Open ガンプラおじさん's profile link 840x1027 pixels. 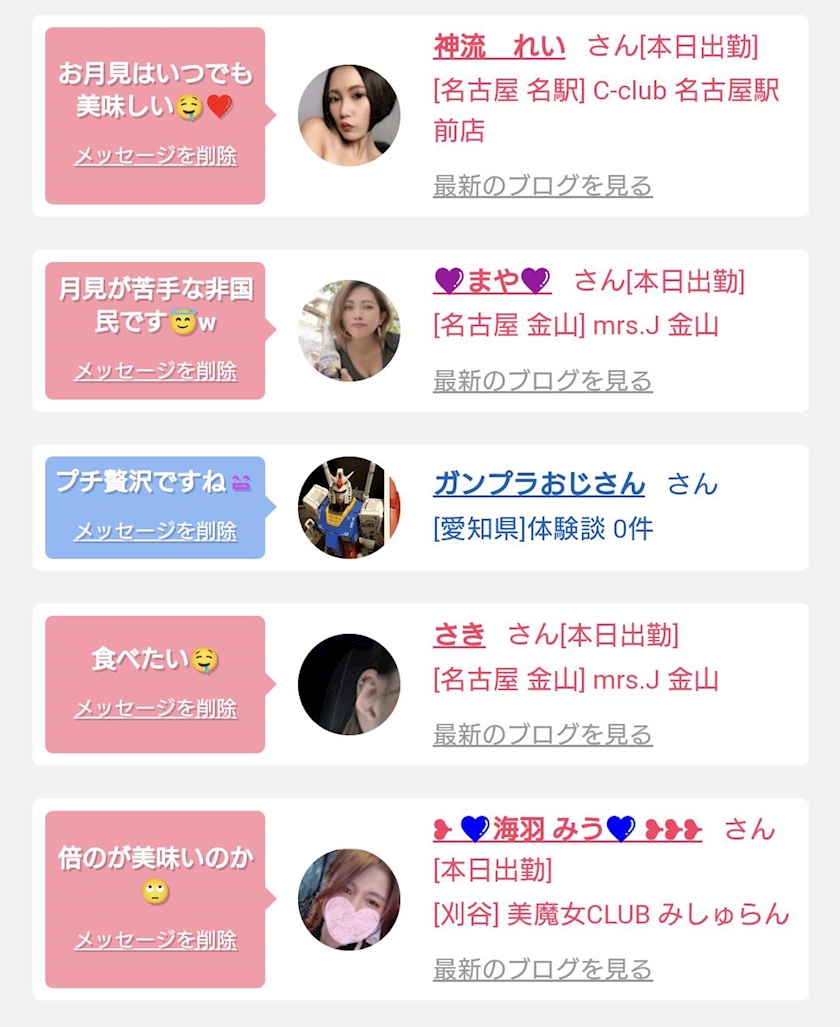coord(539,484)
